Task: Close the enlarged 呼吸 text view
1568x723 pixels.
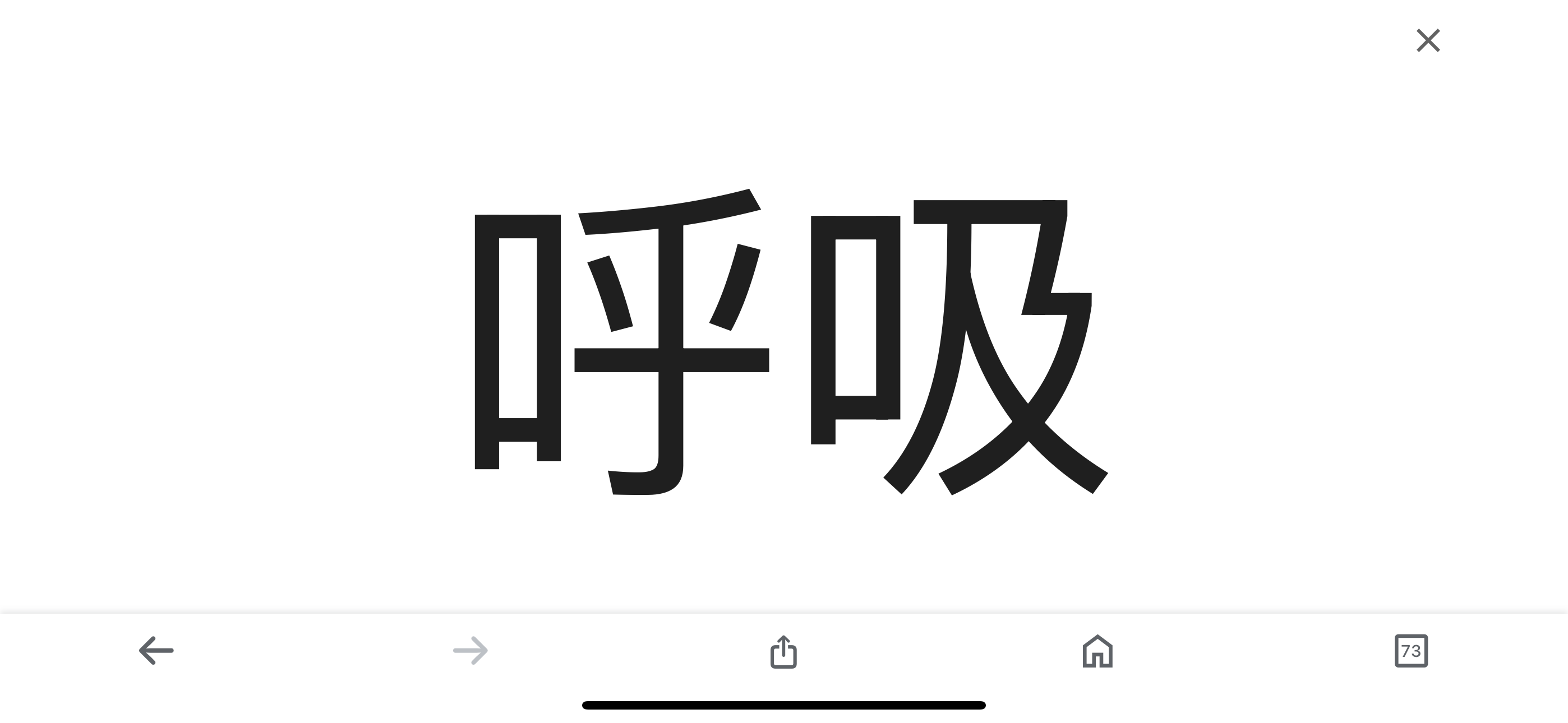Action: pyautogui.click(x=1428, y=41)
